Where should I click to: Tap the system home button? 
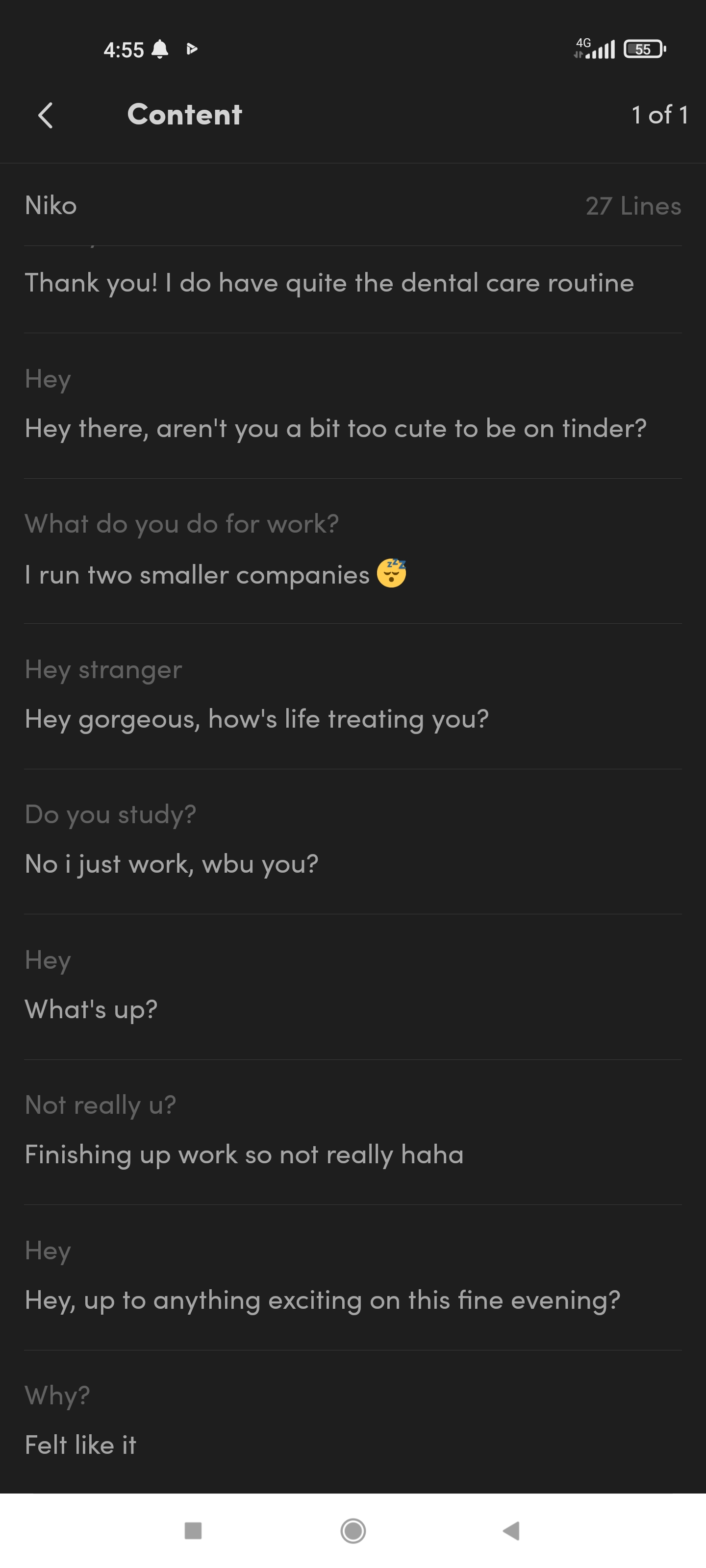click(353, 1530)
